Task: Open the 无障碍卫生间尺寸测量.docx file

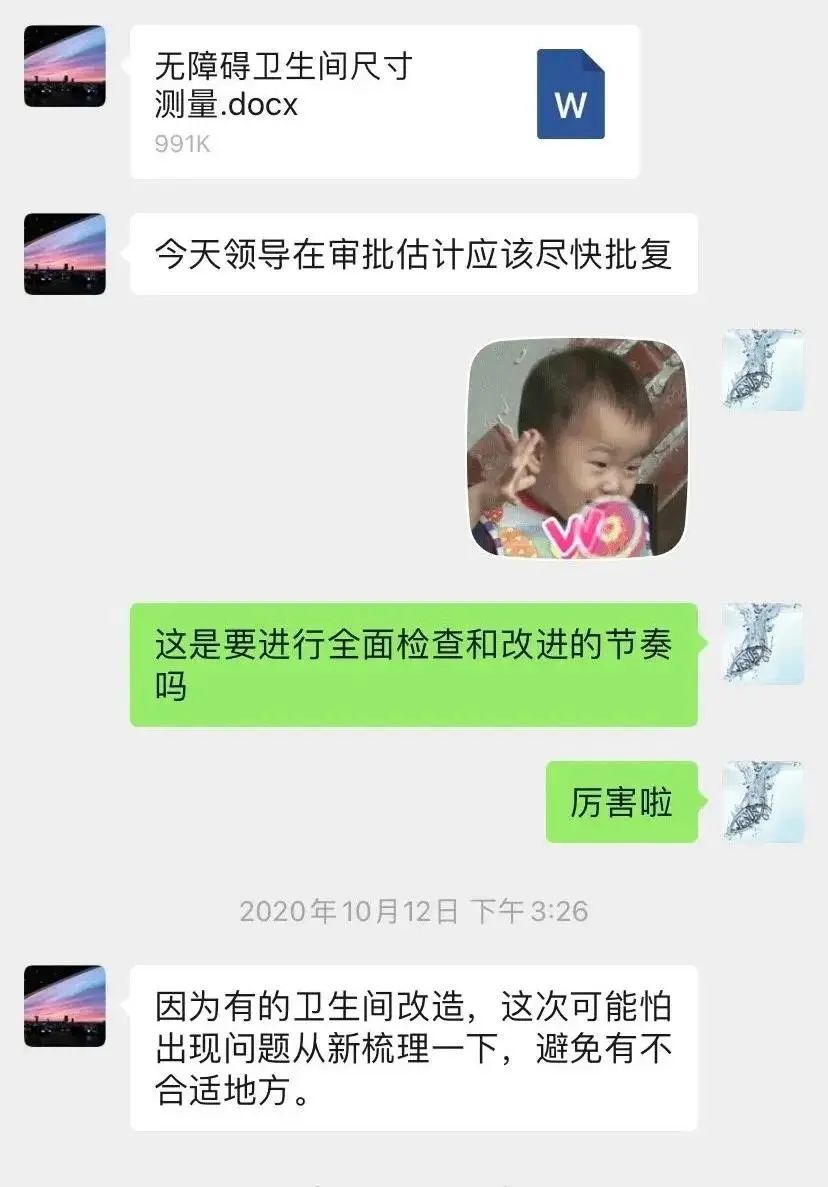Action: (x=384, y=102)
